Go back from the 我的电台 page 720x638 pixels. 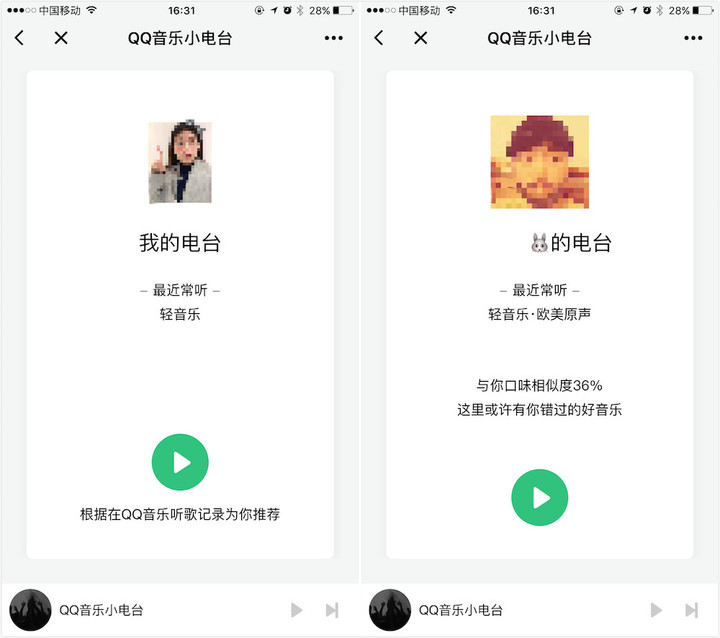pyautogui.click(x=19, y=38)
